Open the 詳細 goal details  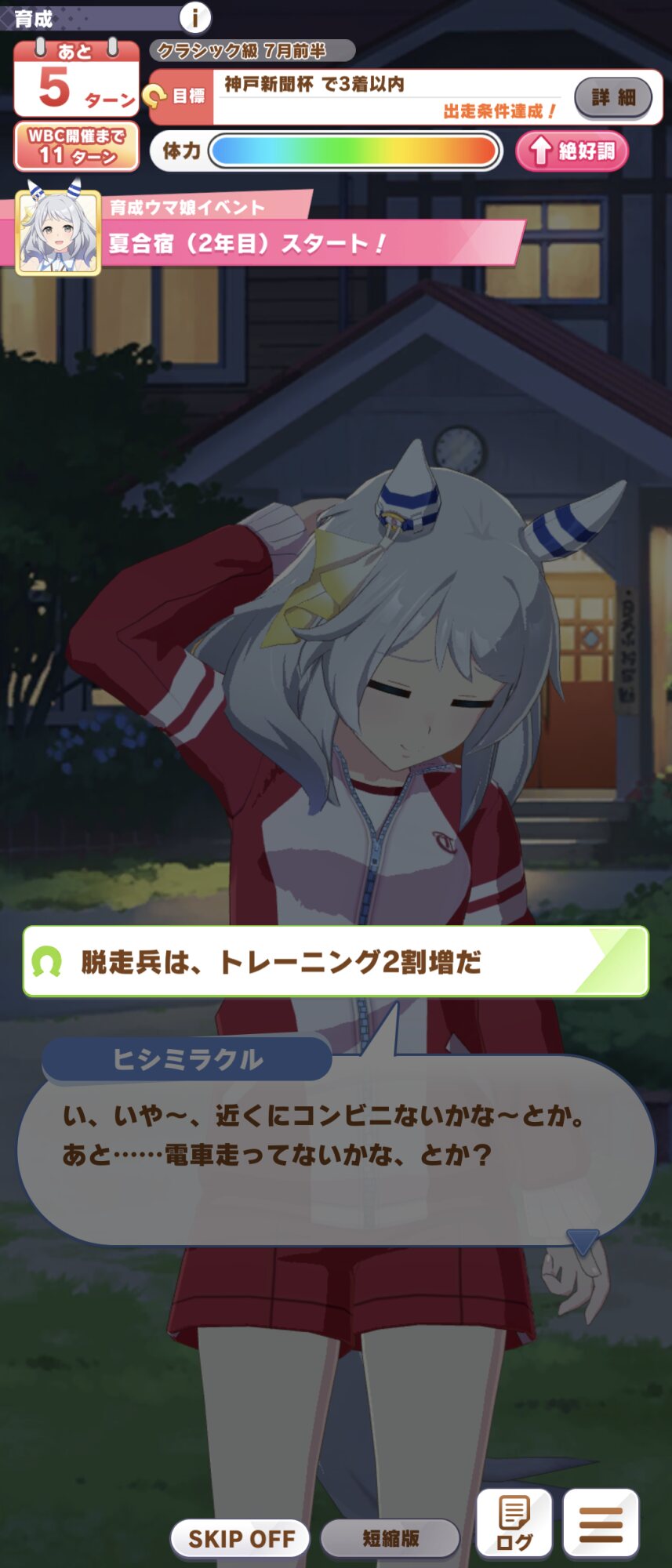point(613,97)
